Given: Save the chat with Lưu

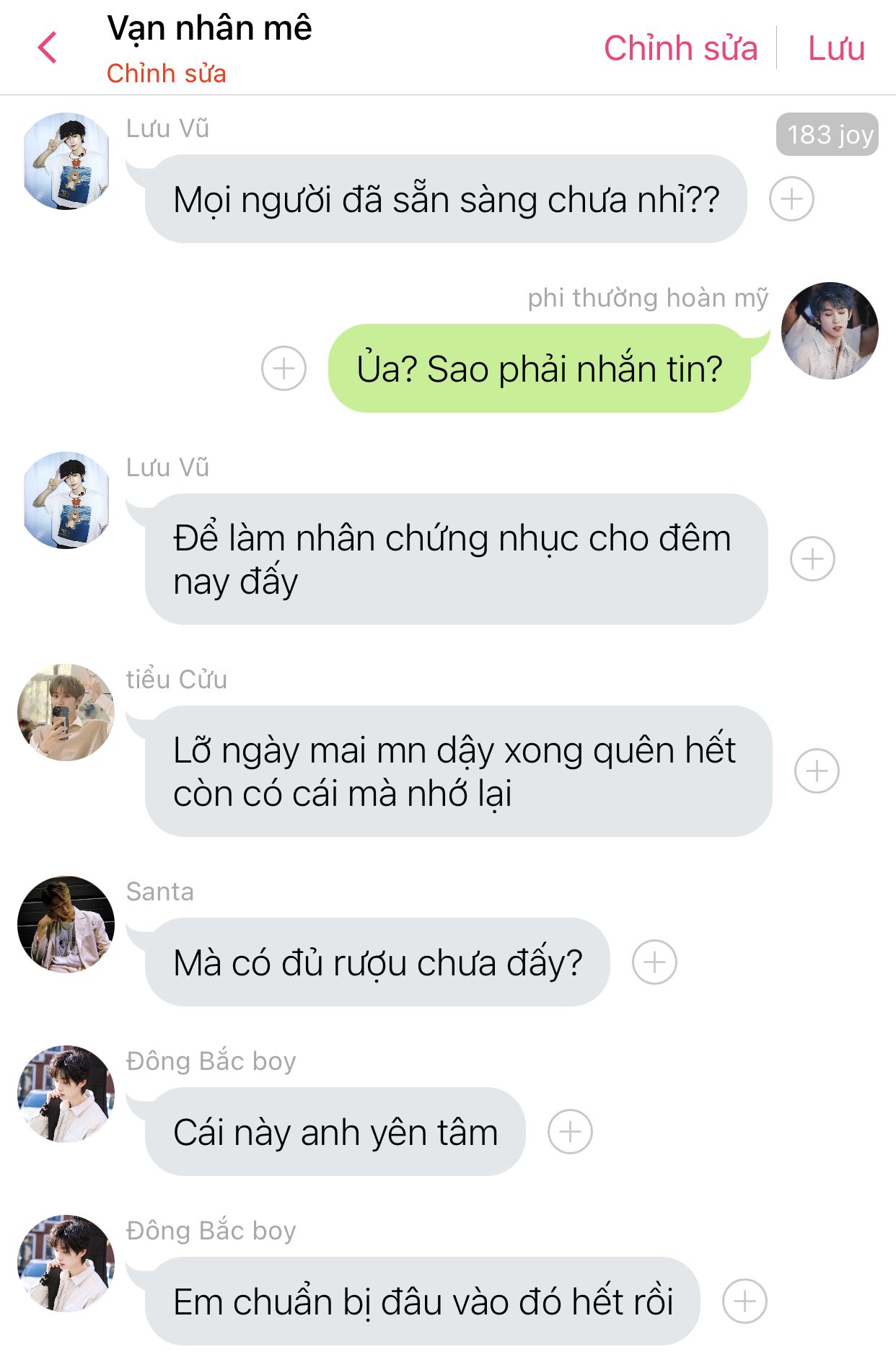Looking at the screenshot, I should pos(835,48).
